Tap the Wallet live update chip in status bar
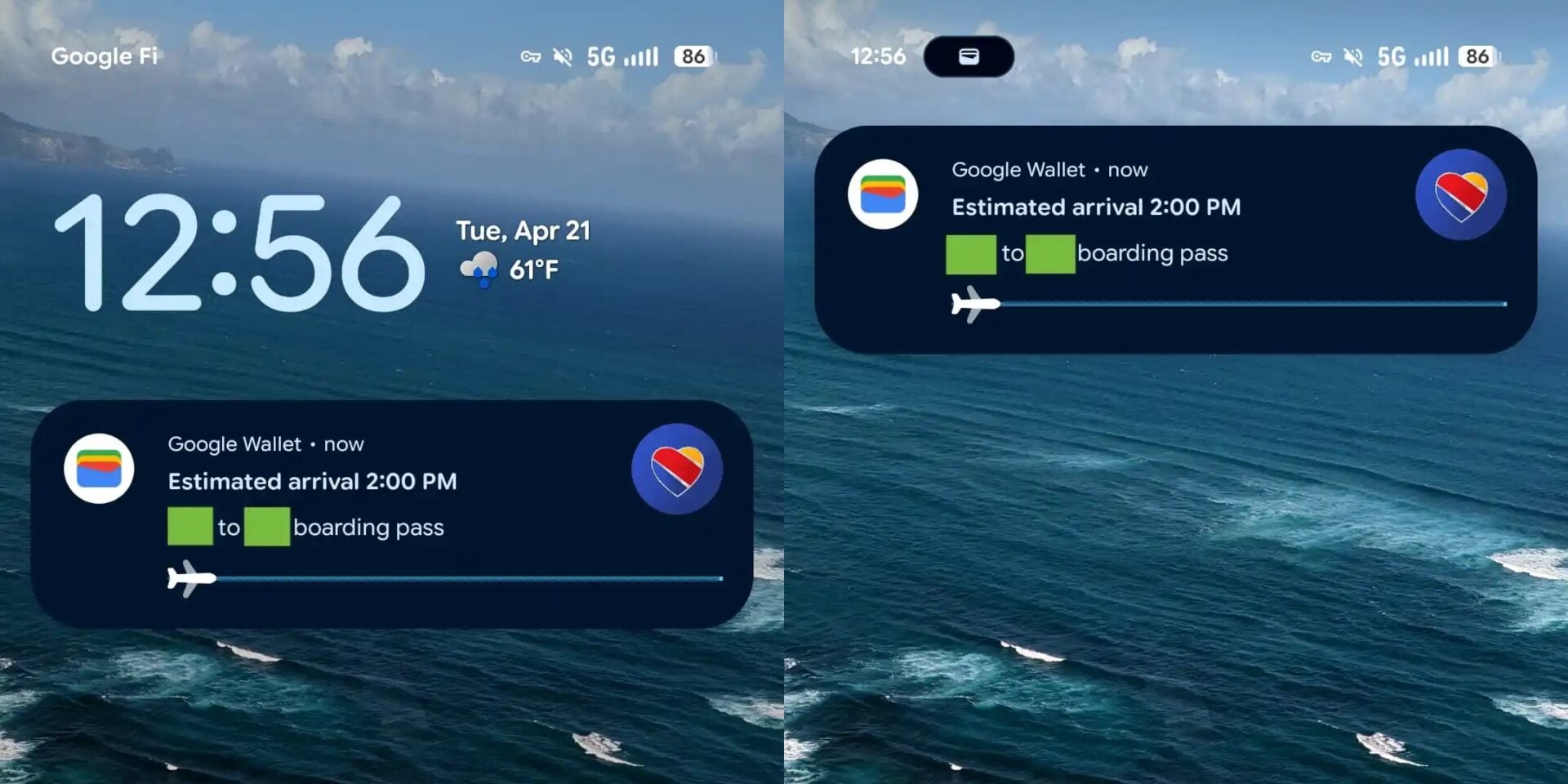 [969, 56]
